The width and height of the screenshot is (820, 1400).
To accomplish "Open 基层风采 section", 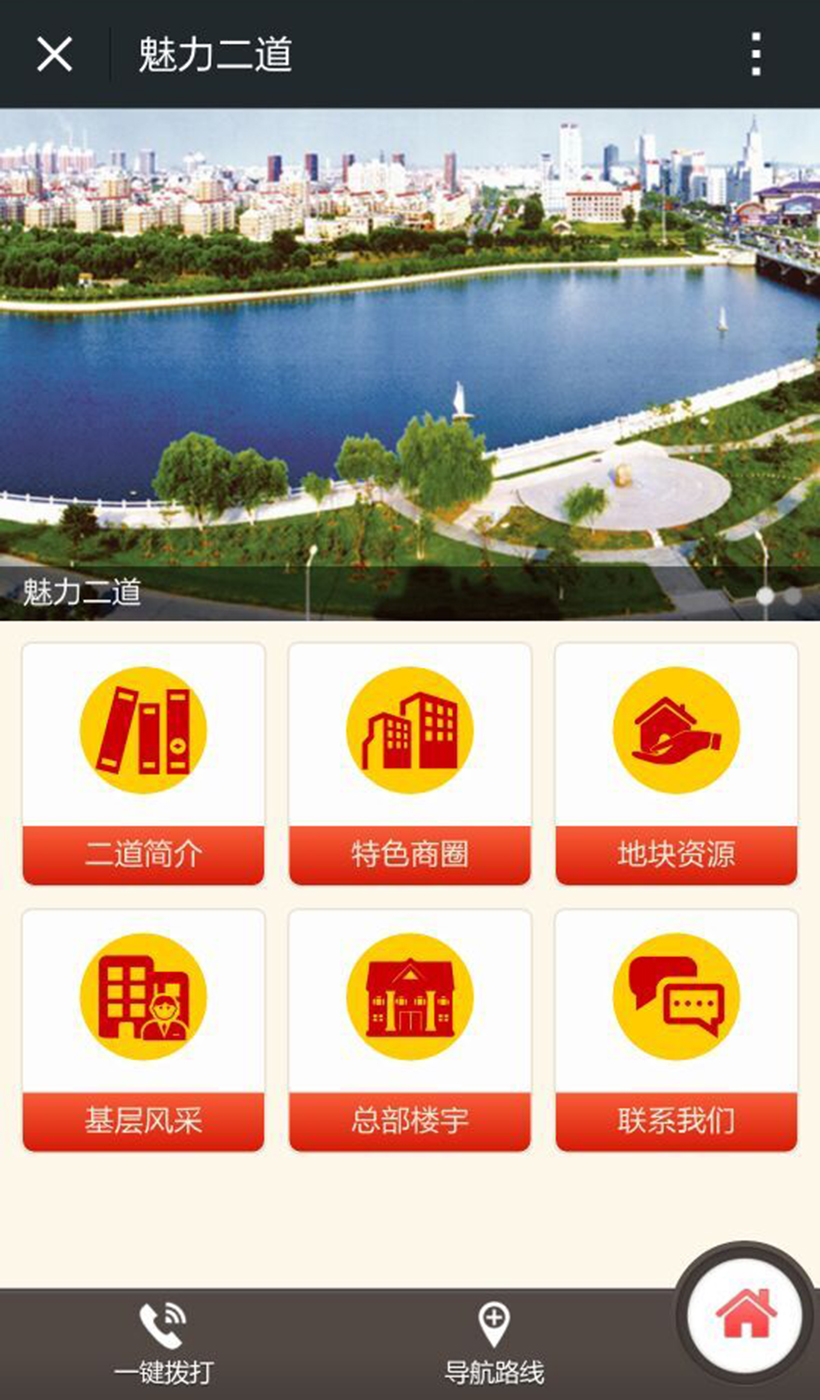I will (x=143, y=1030).
